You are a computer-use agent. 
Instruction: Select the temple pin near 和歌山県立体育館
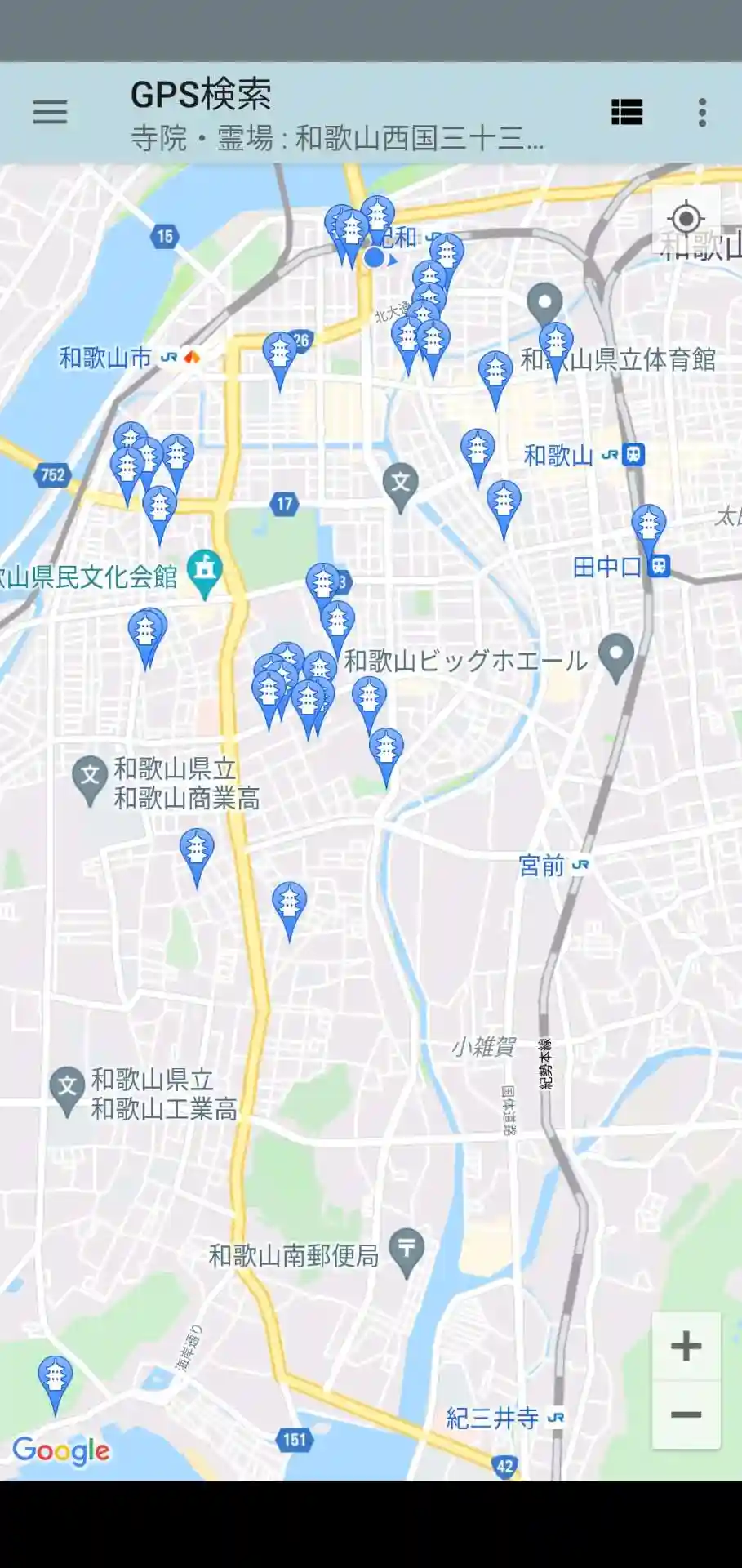point(555,344)
